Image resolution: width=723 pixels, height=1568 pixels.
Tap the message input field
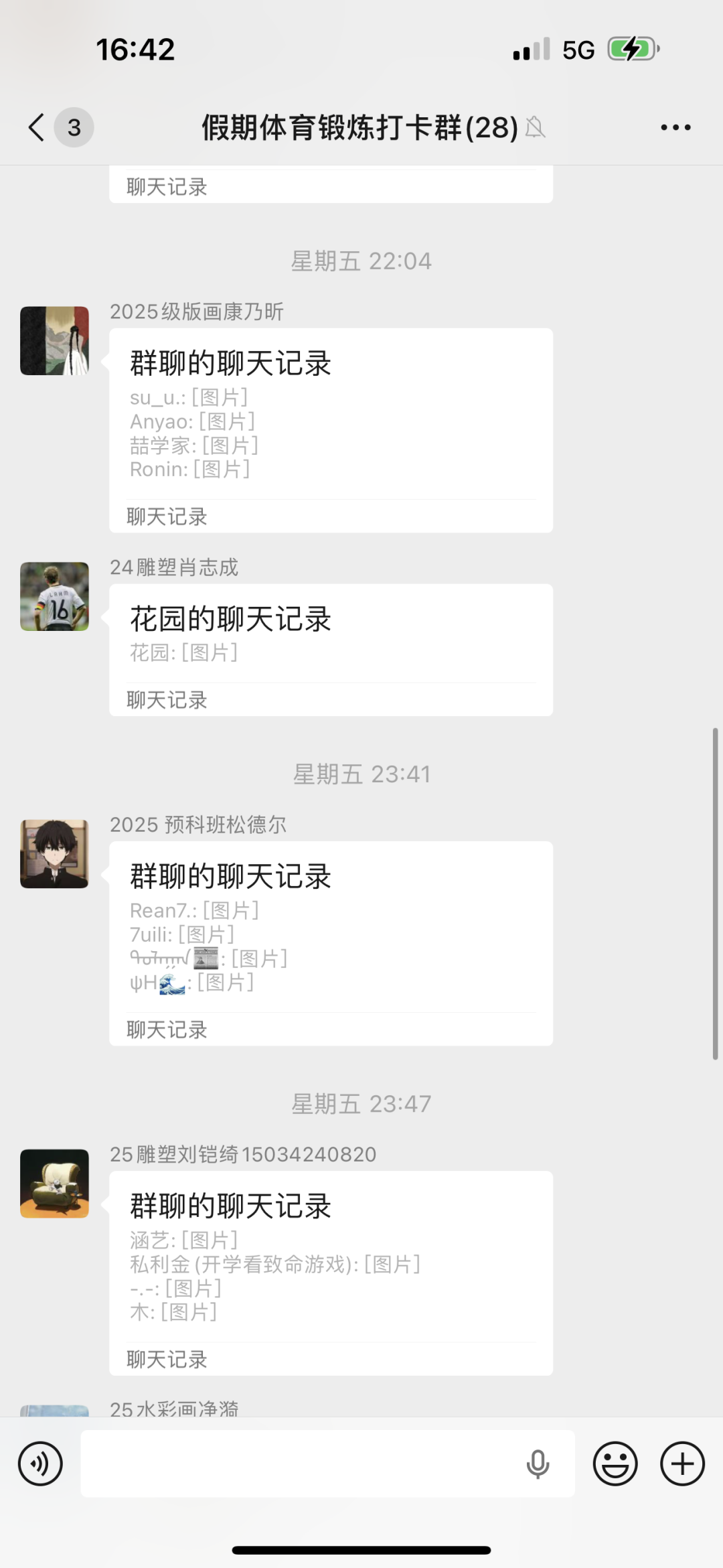tap(301, 1464)
